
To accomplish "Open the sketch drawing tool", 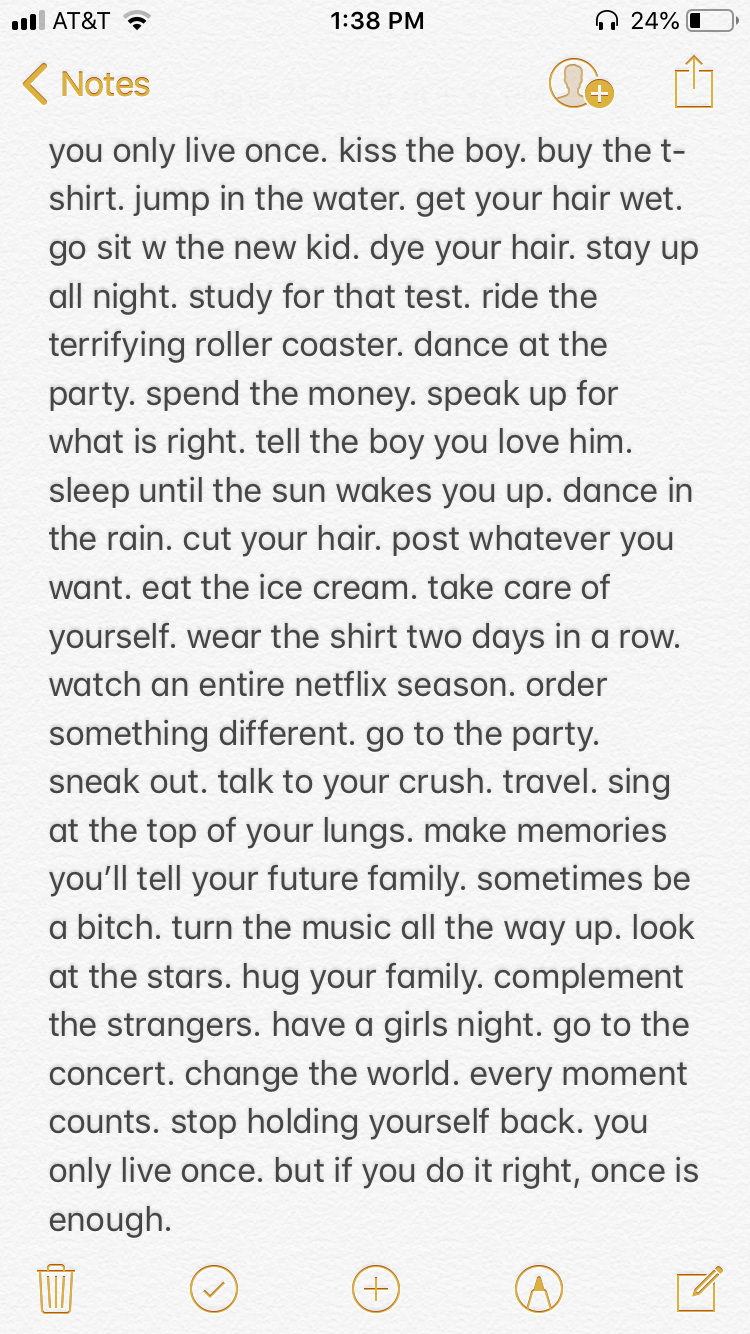I will point(538,1288).
